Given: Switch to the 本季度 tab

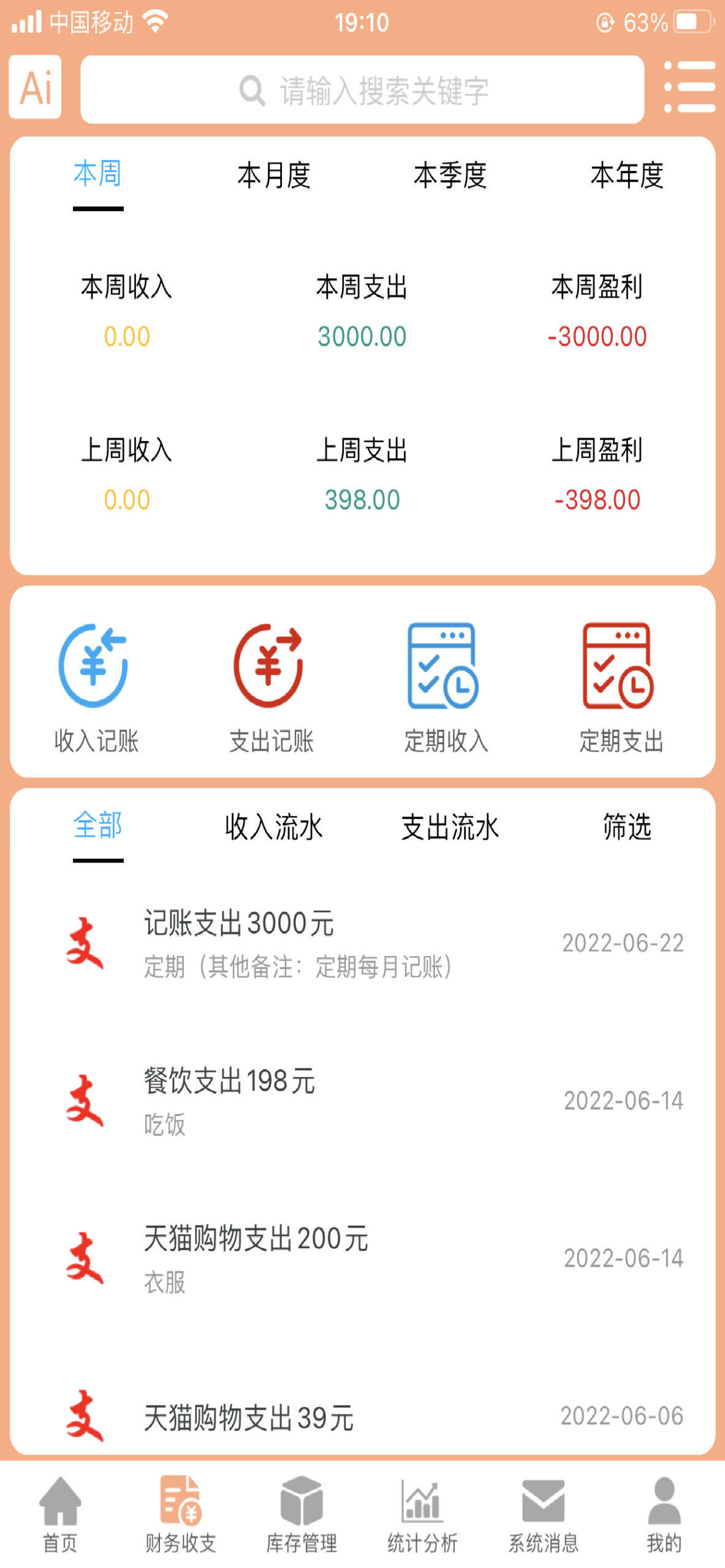Looking at the screenshot, I should point(450,176).
